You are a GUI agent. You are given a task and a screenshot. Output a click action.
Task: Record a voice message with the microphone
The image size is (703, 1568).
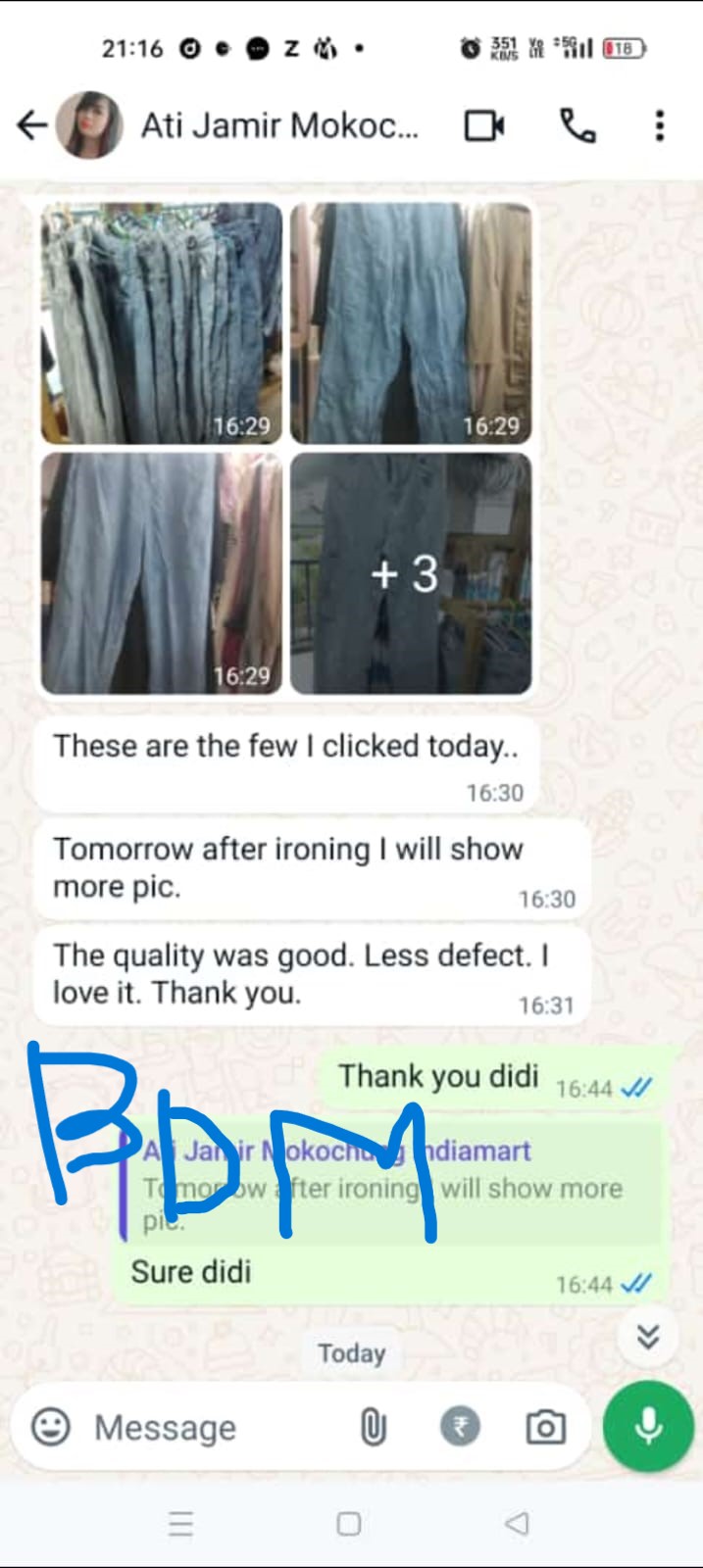click(648, 1427)
